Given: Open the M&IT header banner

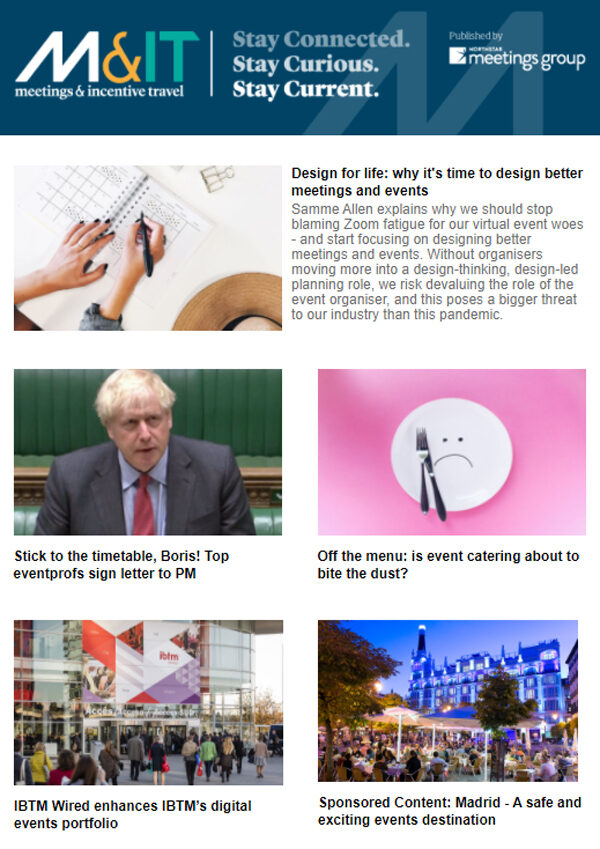Looking at the screenshot, I should 300,67.
